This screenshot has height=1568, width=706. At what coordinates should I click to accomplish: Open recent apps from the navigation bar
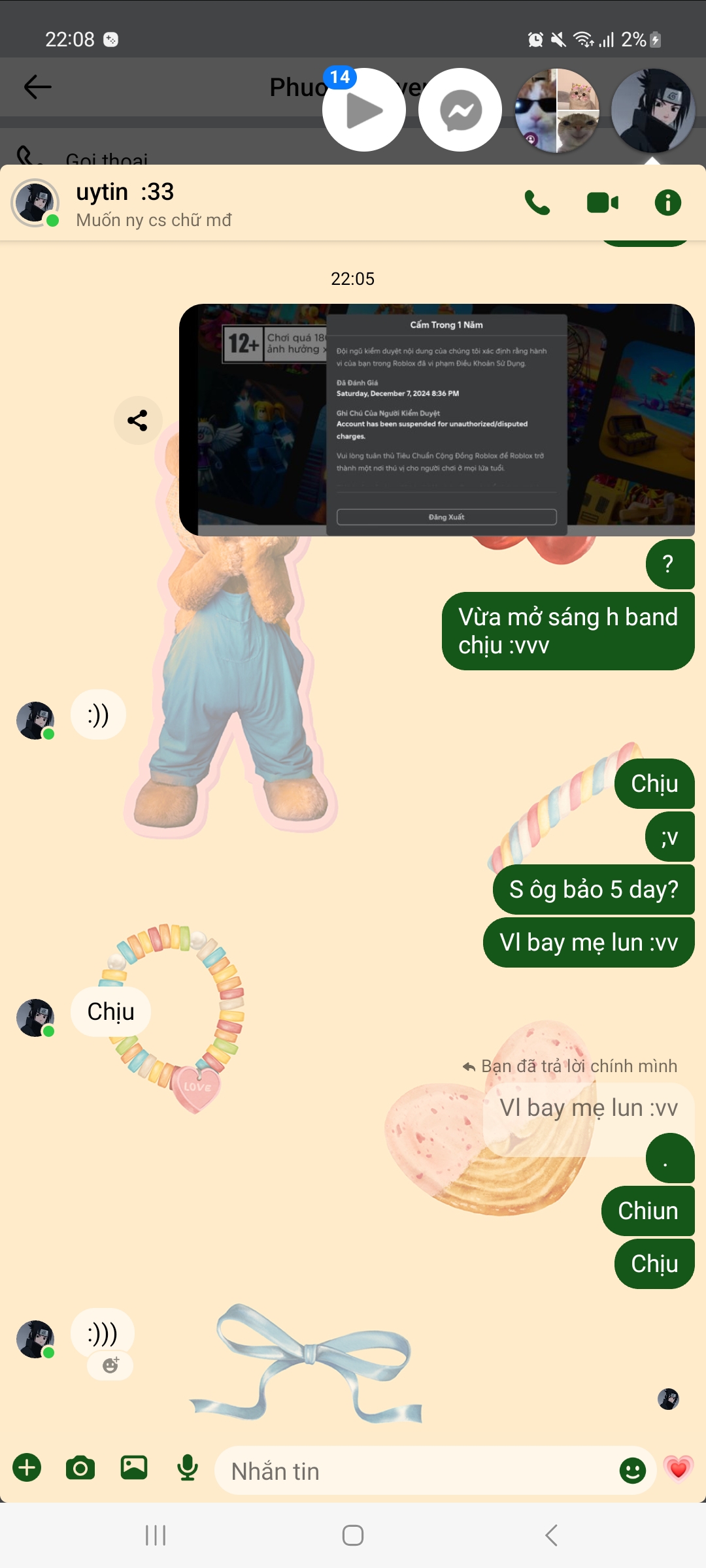156,1535
